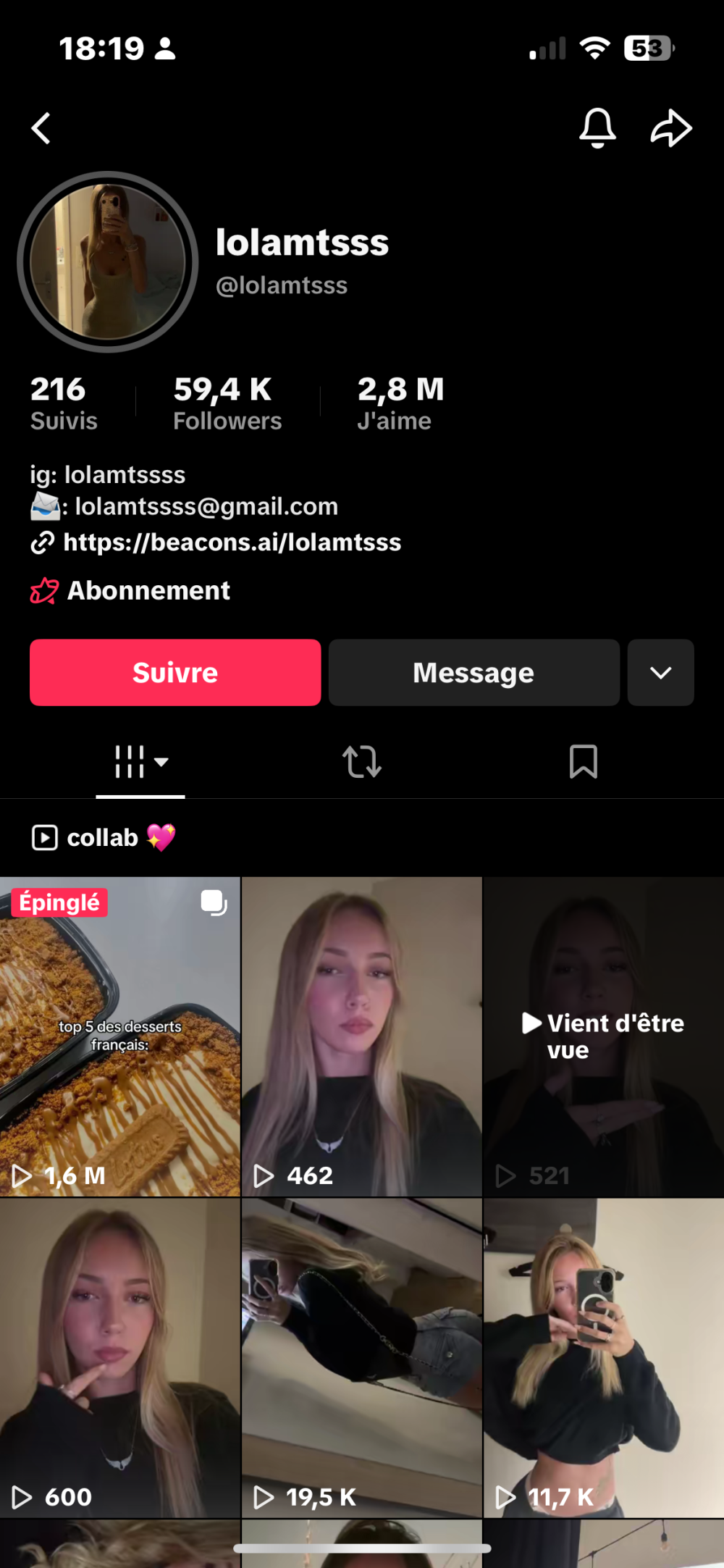Share this profile
724x1568 pixels.
coord(671,128)
